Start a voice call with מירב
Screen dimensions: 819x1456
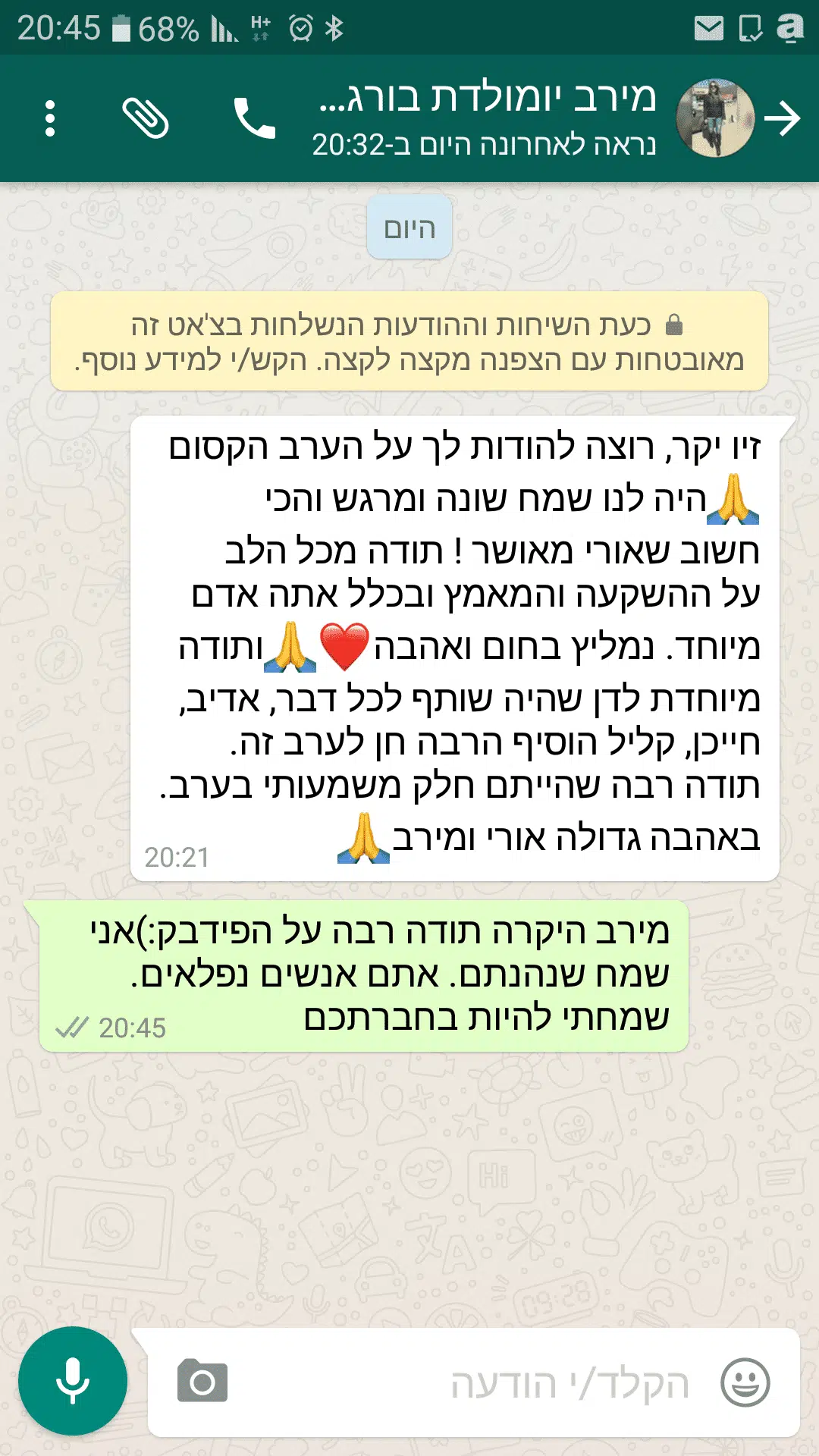255,118
